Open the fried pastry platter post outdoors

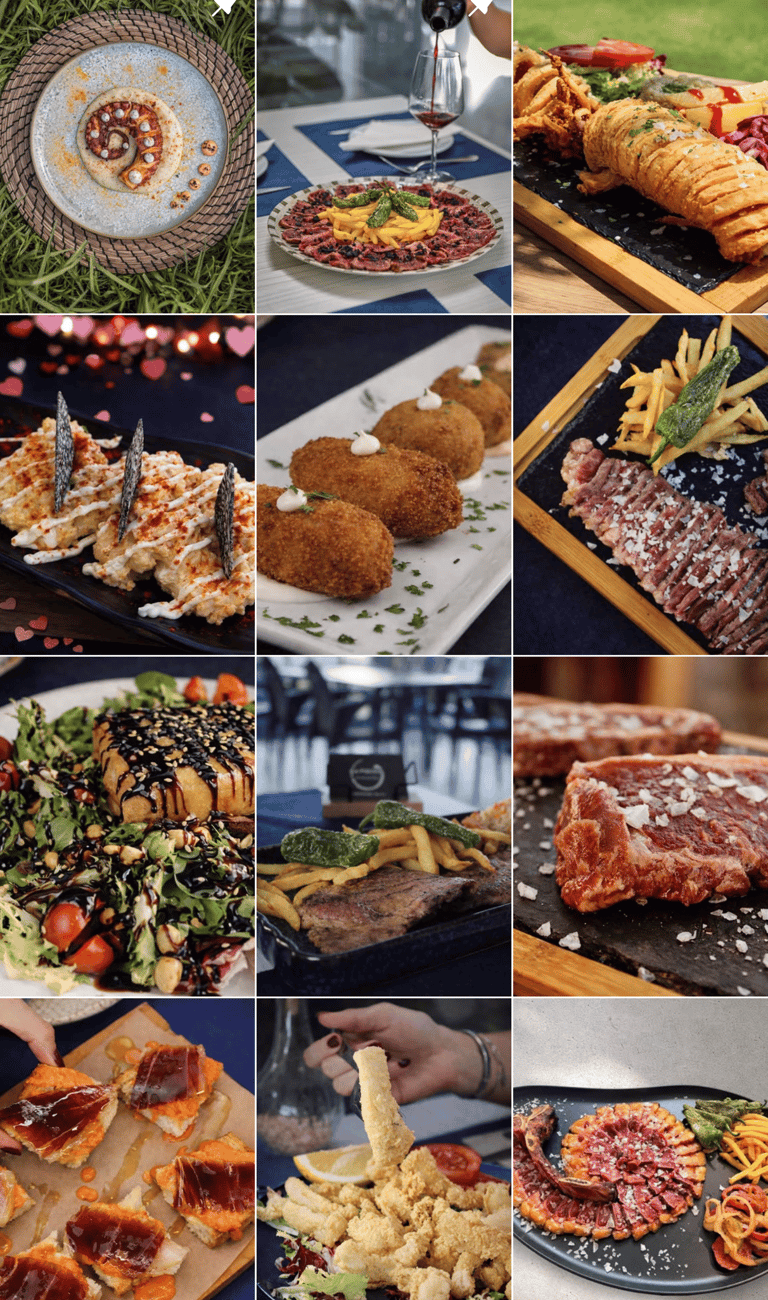pyautogui.click(x=641, y=156)
